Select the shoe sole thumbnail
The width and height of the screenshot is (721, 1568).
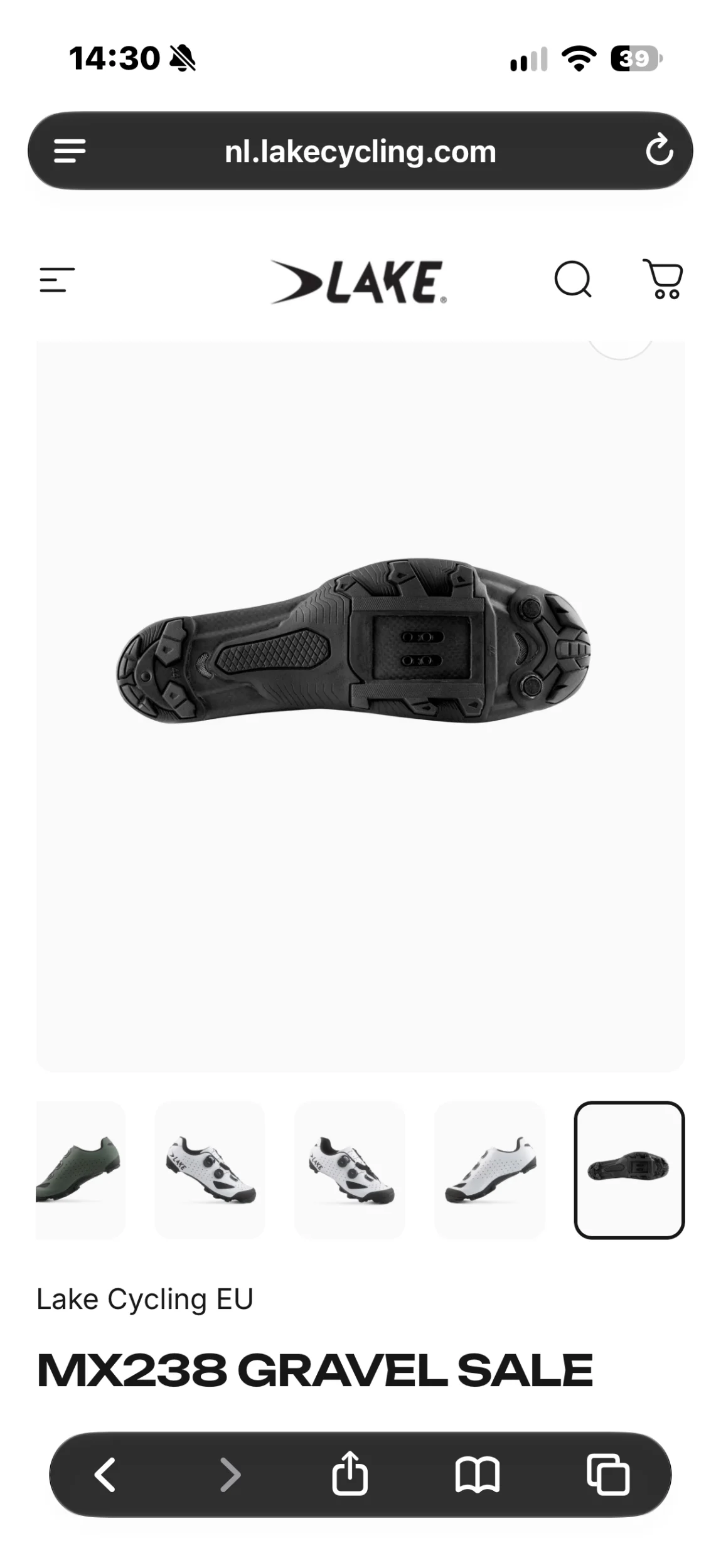629,1170
